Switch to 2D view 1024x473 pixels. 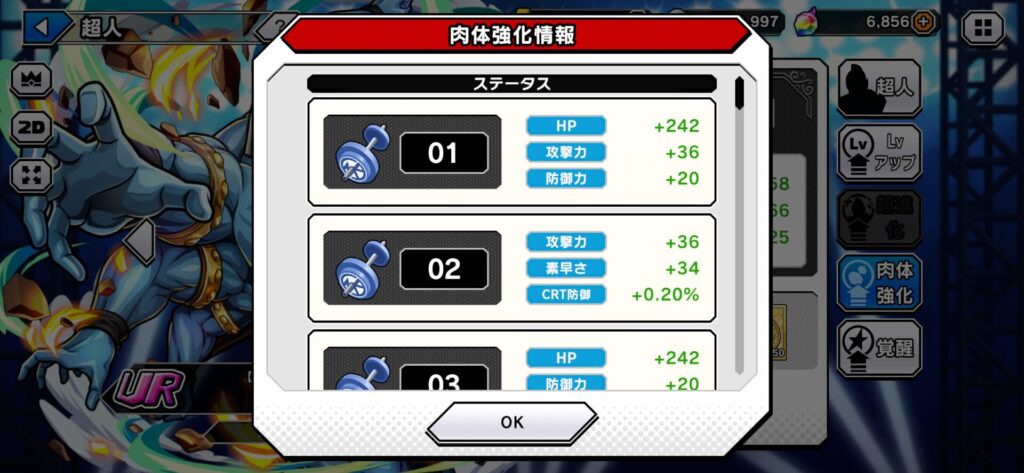[x=30, y=127]
